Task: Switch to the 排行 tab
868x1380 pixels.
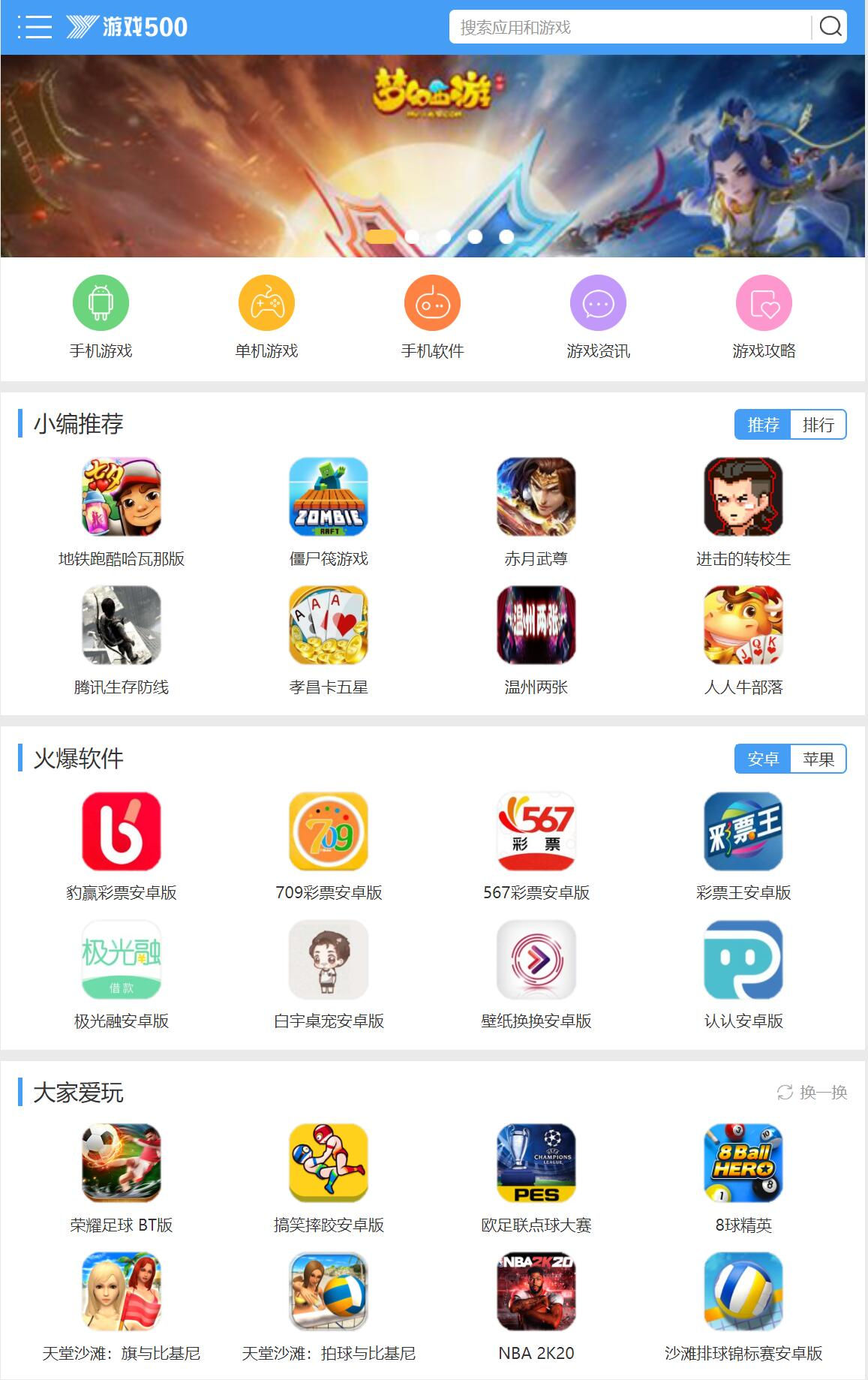Action: pyautogui.click(x=818, y=425)
